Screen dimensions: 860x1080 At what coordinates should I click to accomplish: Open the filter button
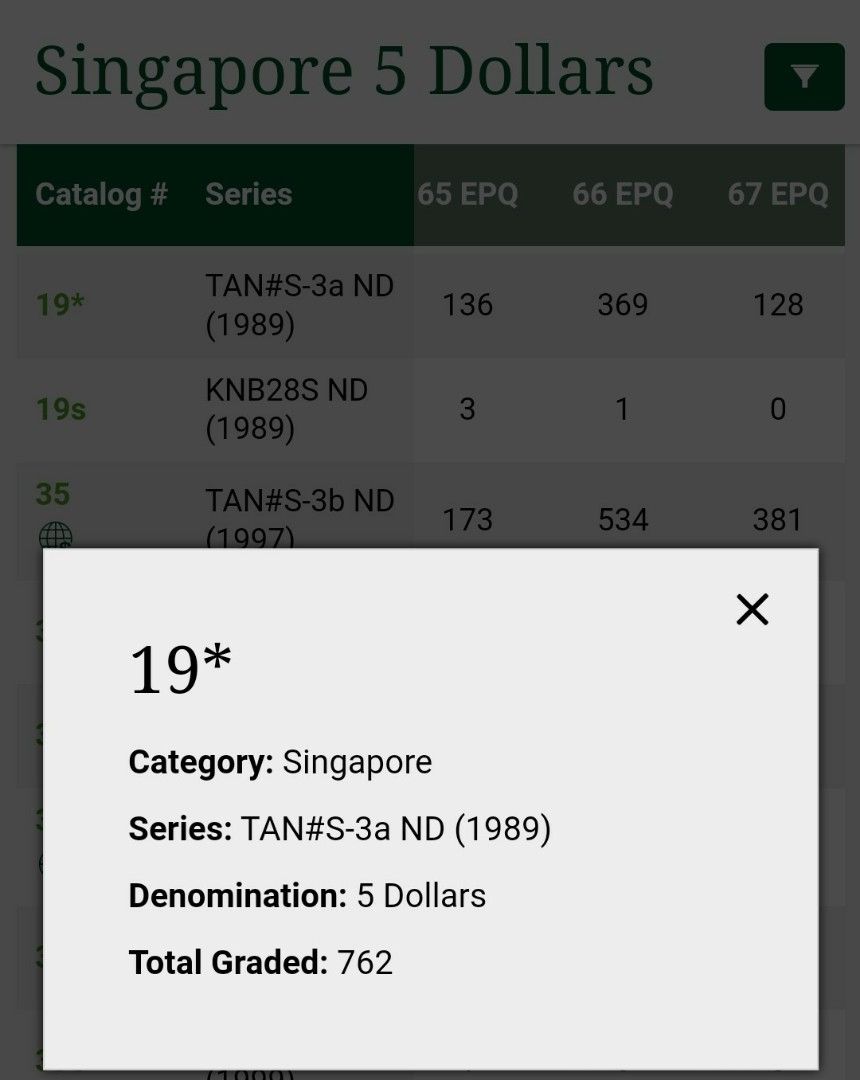pyautogui.click(x=804, y=77)
